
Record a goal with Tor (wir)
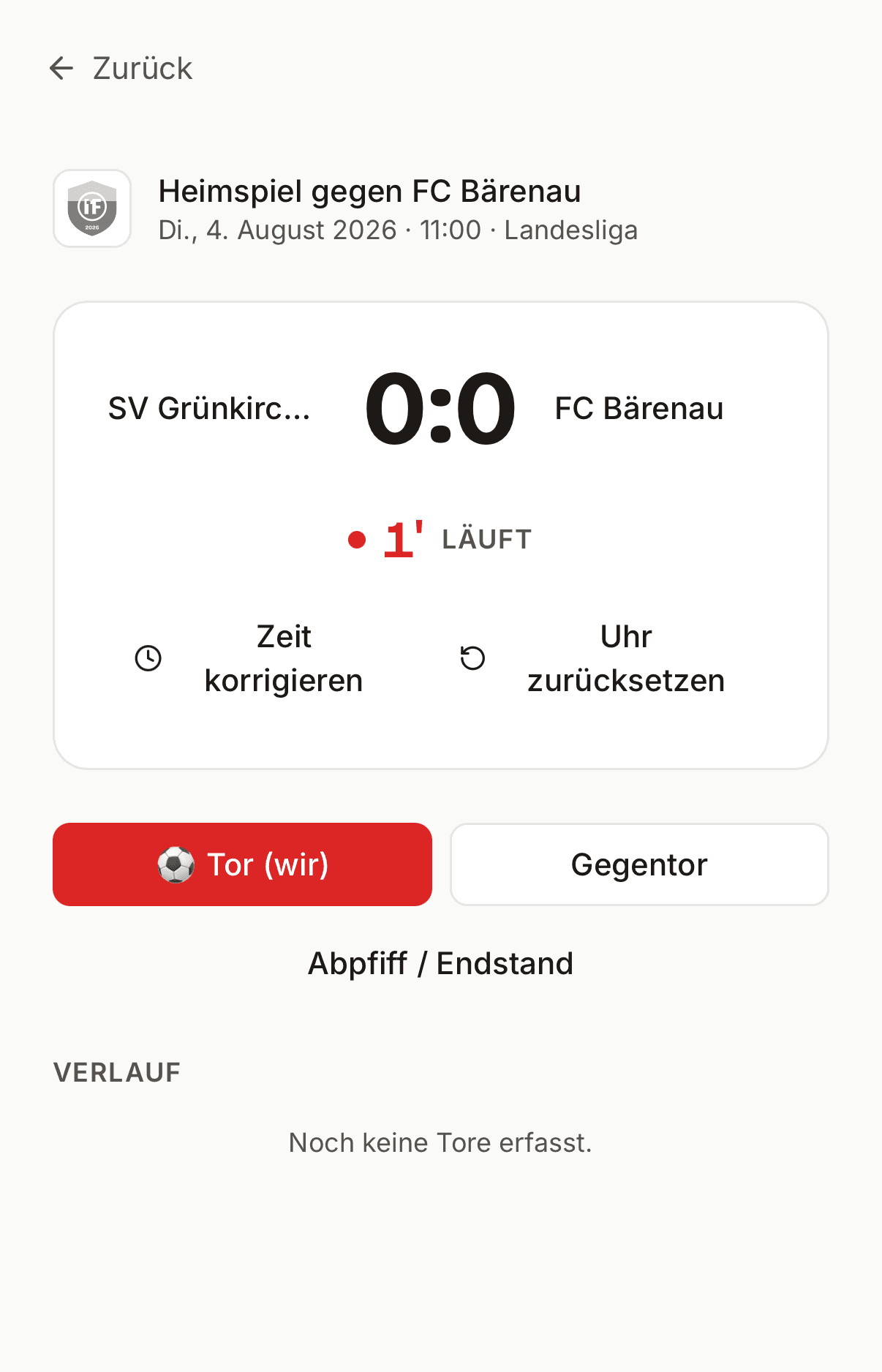242,864
